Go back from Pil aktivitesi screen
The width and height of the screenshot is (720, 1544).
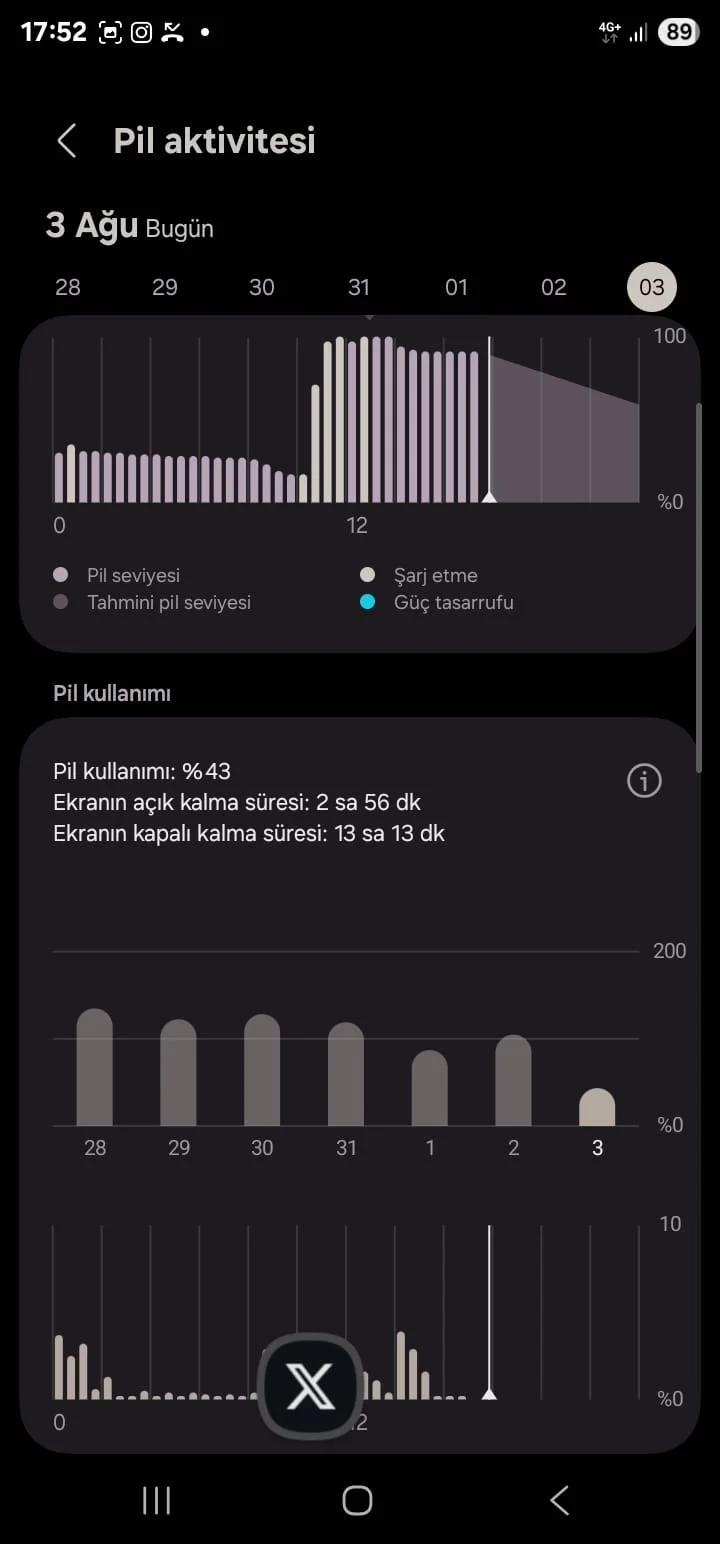tap(67, 141)
